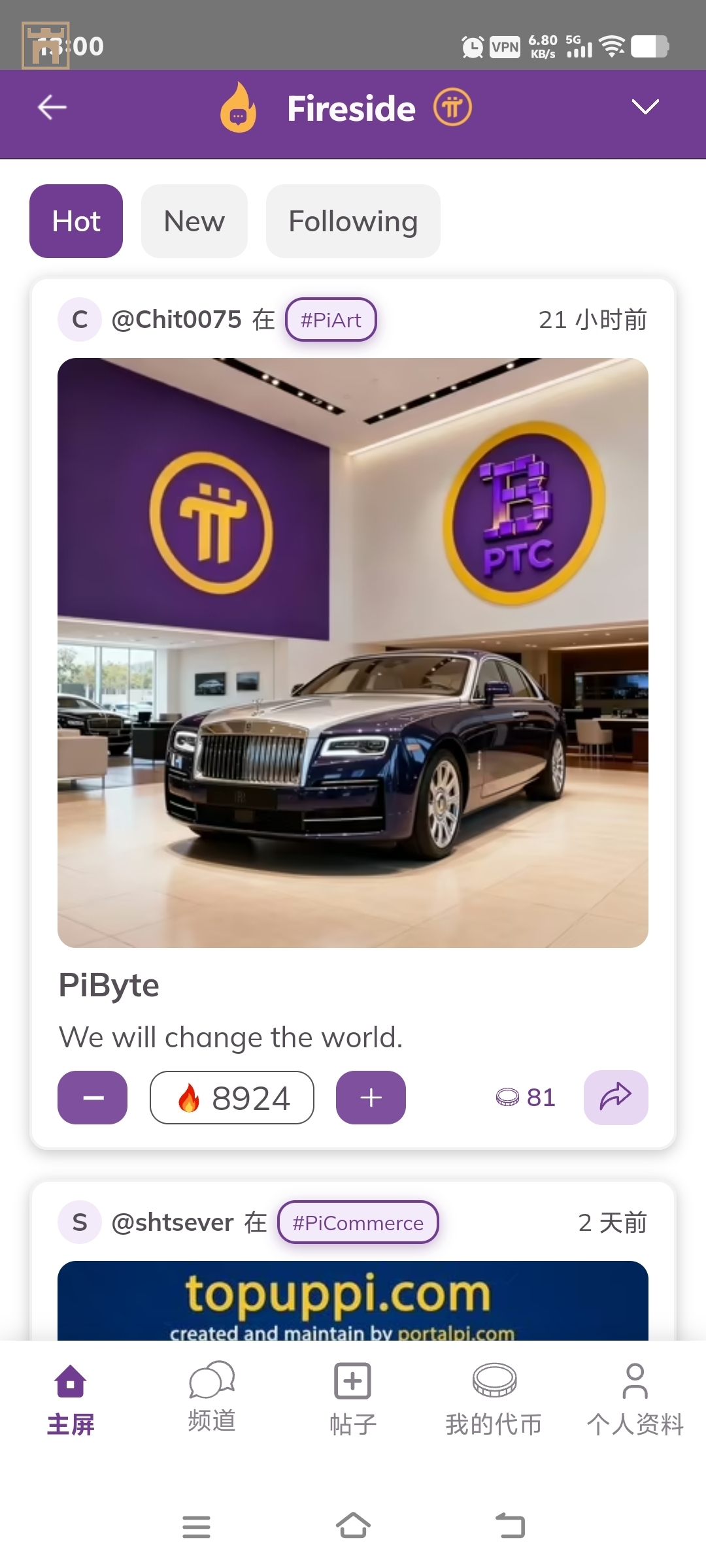Switch to the 频道 tab

coord(212,1398)
